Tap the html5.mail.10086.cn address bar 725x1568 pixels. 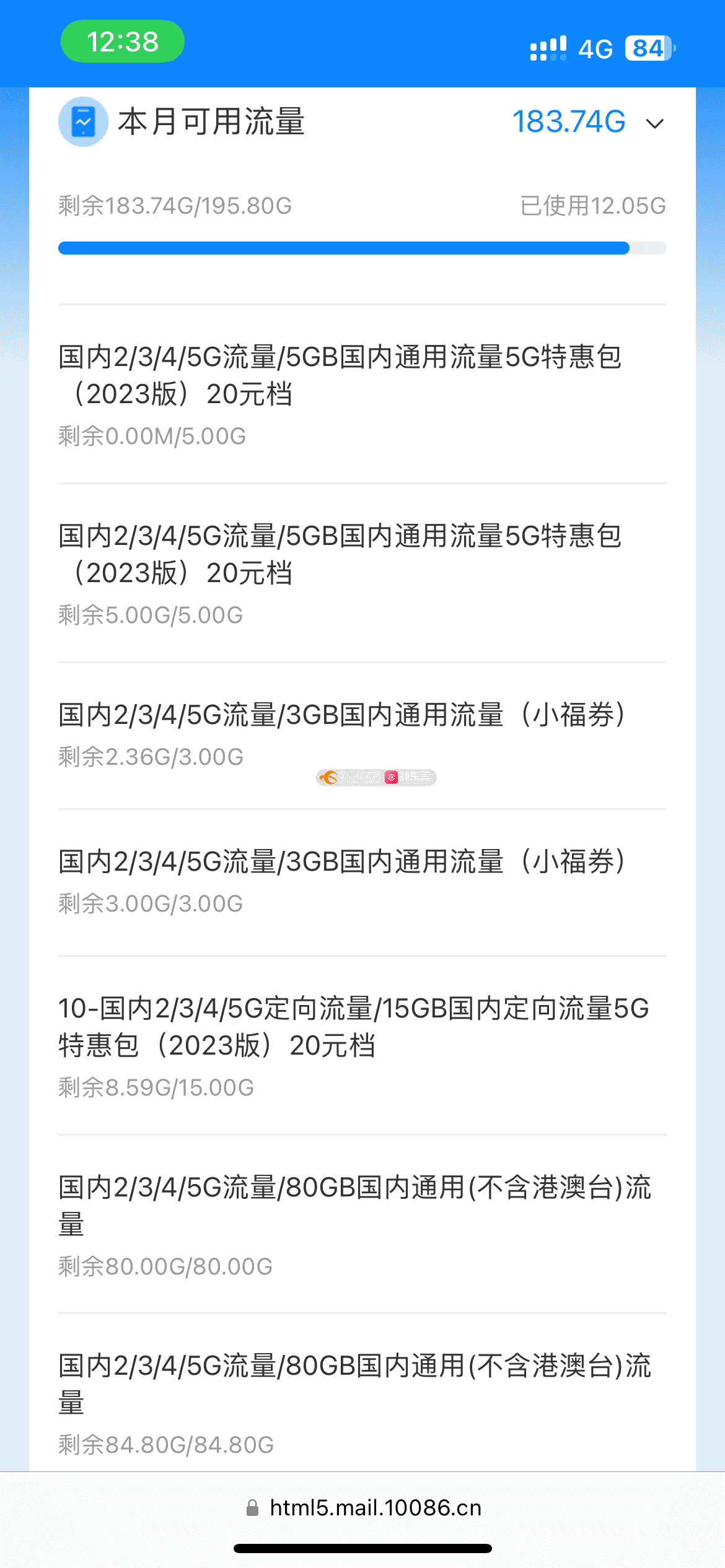[x=363, y=1507]
